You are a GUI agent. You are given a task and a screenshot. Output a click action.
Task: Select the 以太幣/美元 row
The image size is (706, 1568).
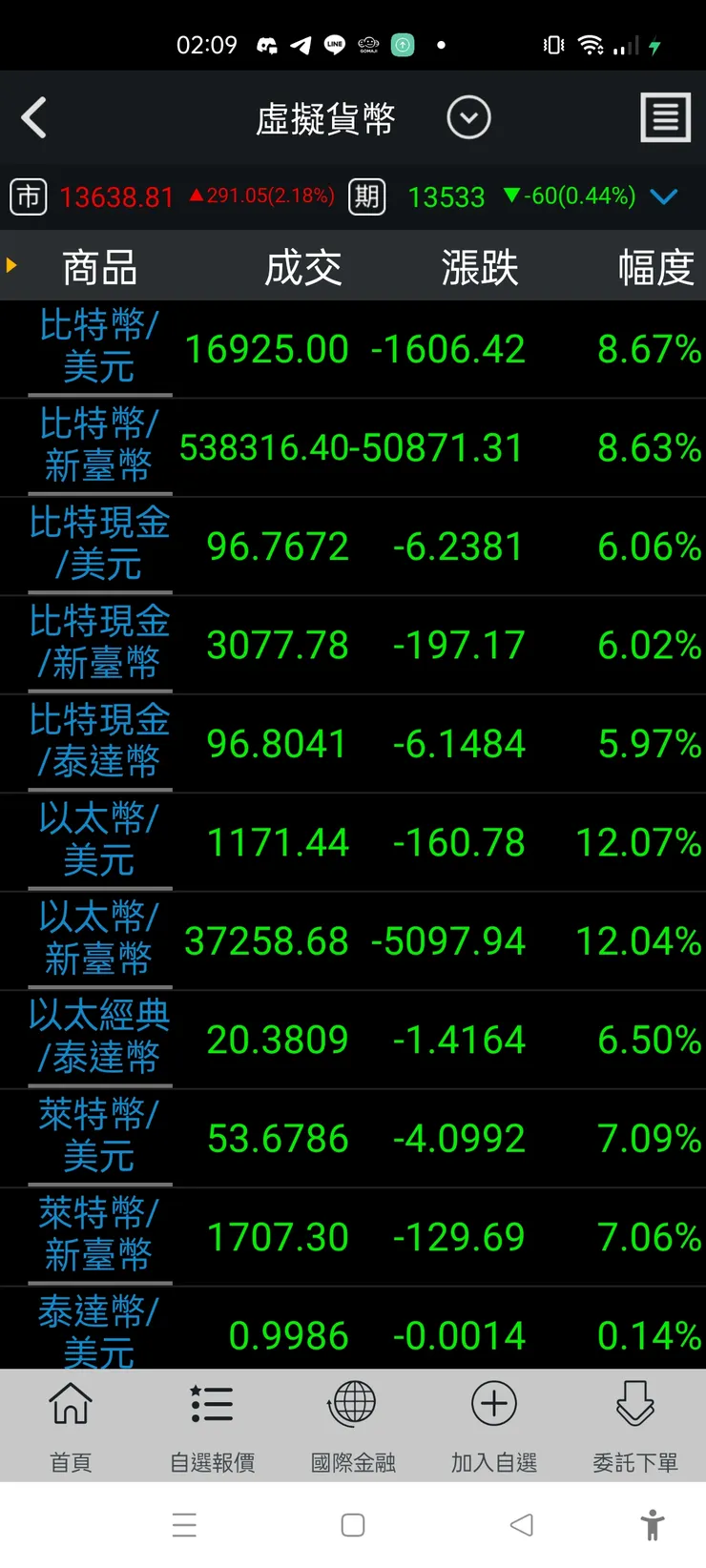pos(353,841)
